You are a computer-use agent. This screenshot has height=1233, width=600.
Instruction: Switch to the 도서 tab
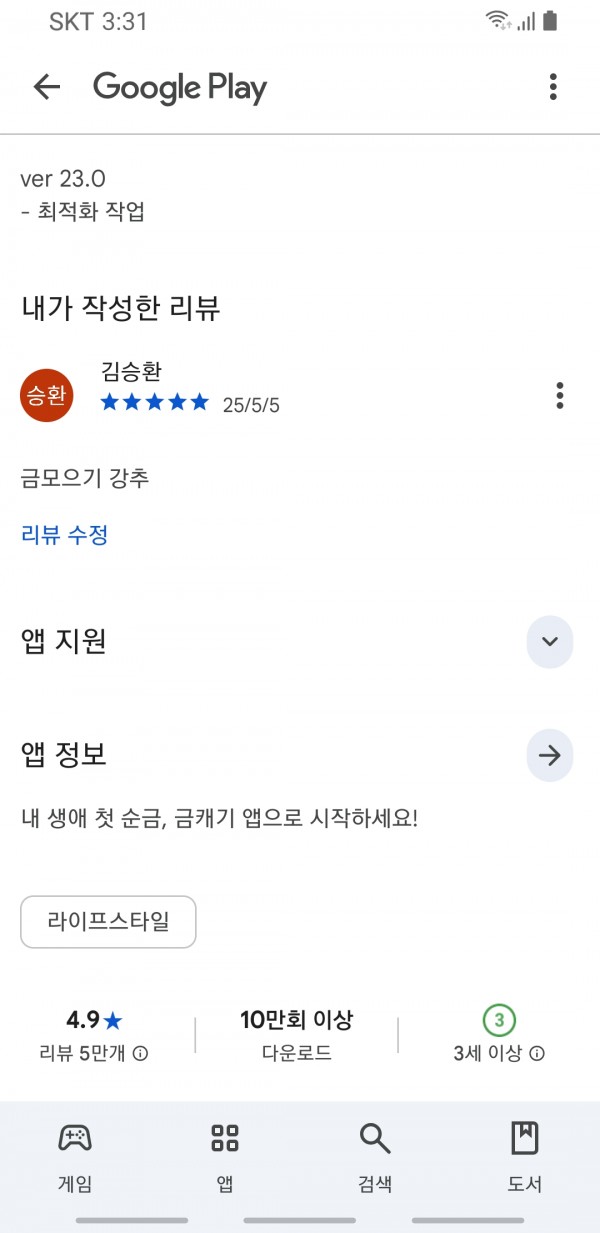coord(525,1157)
